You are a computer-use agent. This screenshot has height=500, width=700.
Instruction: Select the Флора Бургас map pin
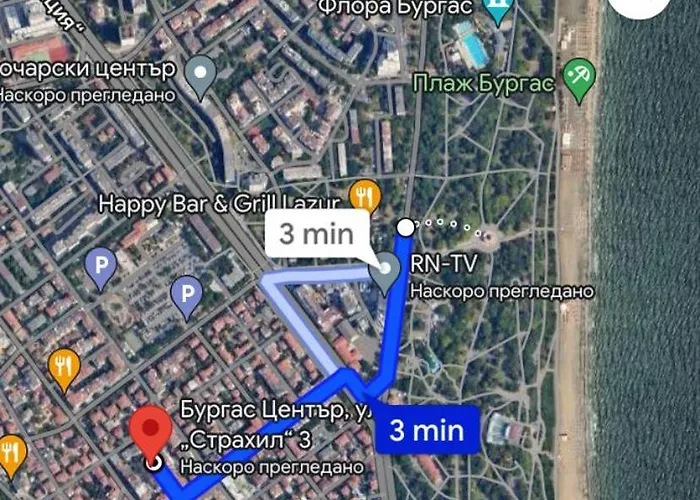click(x=497, y=11)
